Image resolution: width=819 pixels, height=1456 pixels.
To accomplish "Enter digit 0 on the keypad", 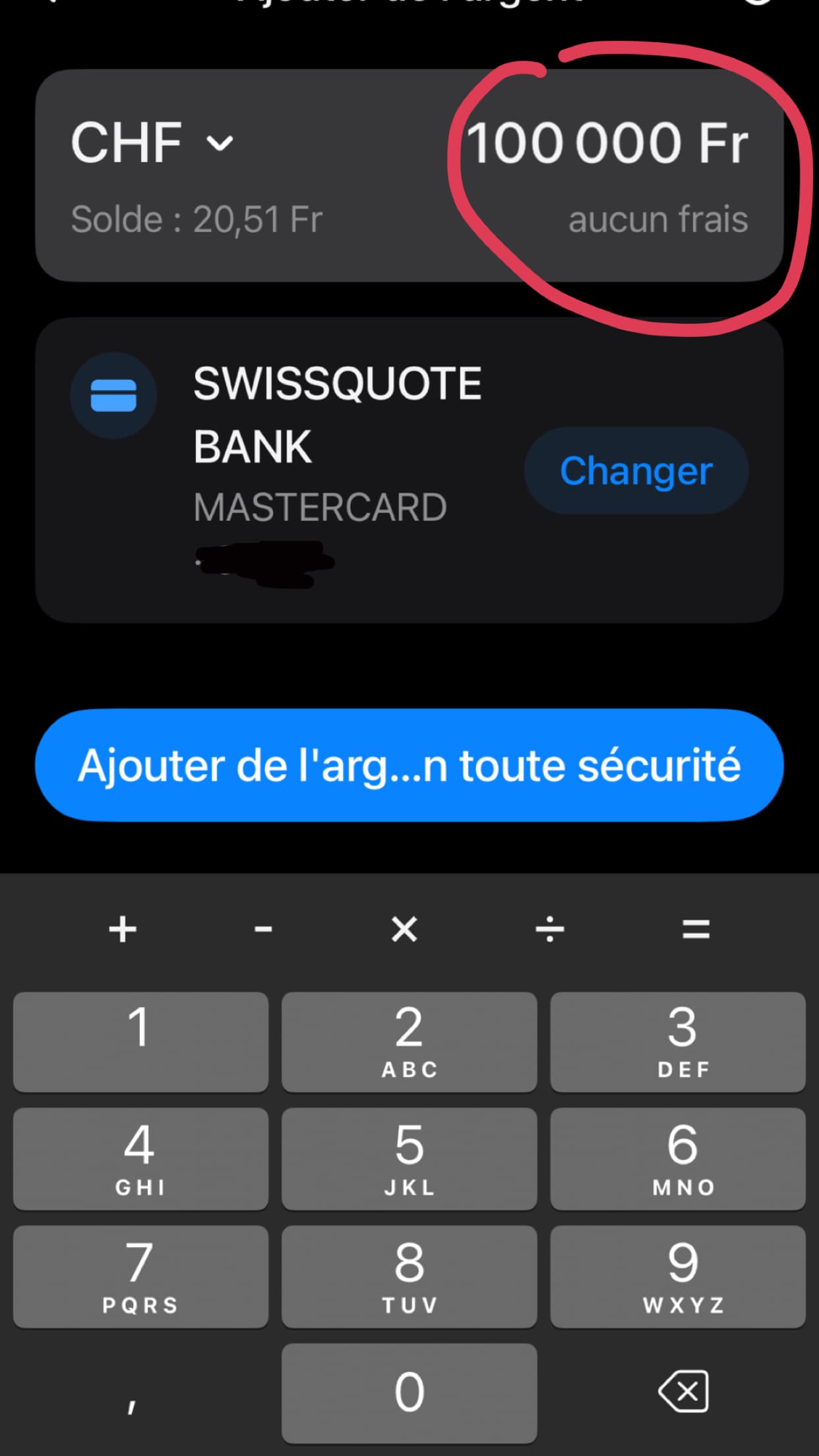I will point(409,1393).
